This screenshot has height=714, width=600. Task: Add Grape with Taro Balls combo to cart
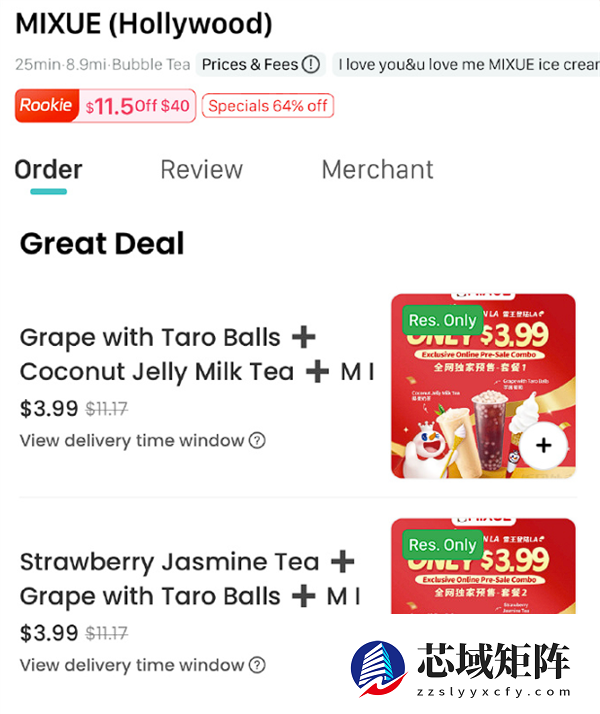click(543, 445)
